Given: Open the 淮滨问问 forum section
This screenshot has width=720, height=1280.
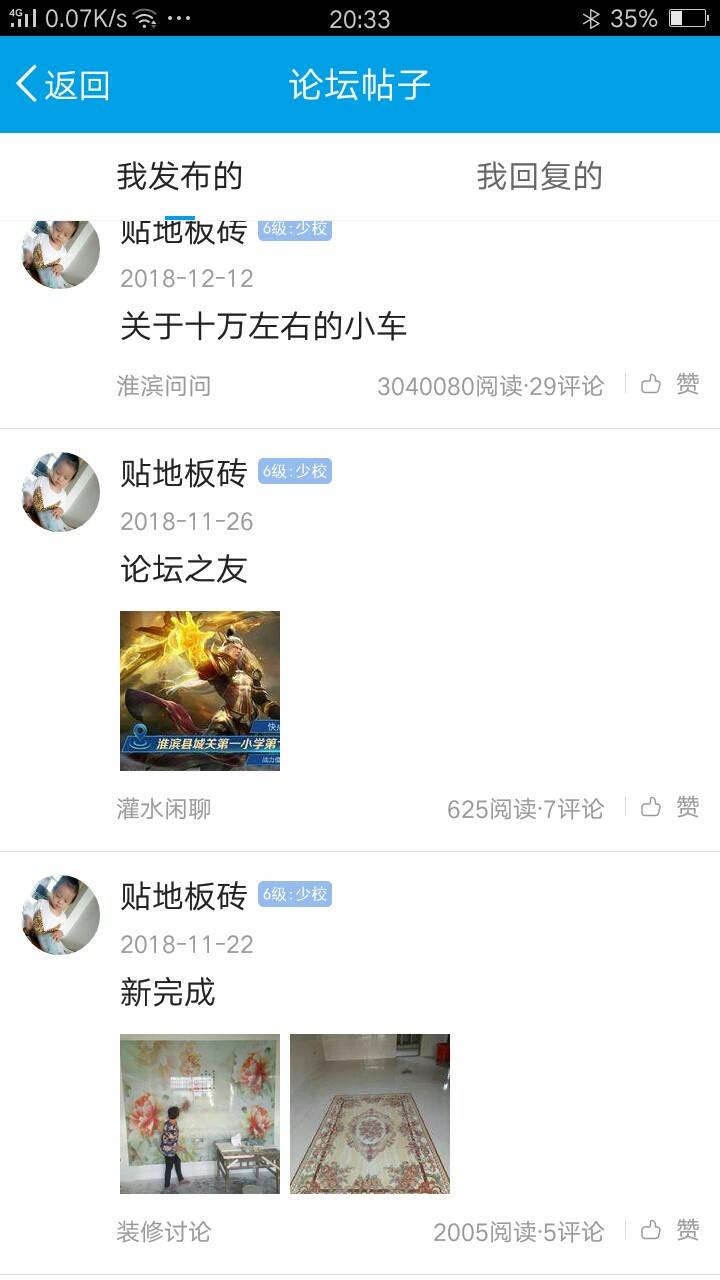Looking at the screenshot, I should 164,386.
